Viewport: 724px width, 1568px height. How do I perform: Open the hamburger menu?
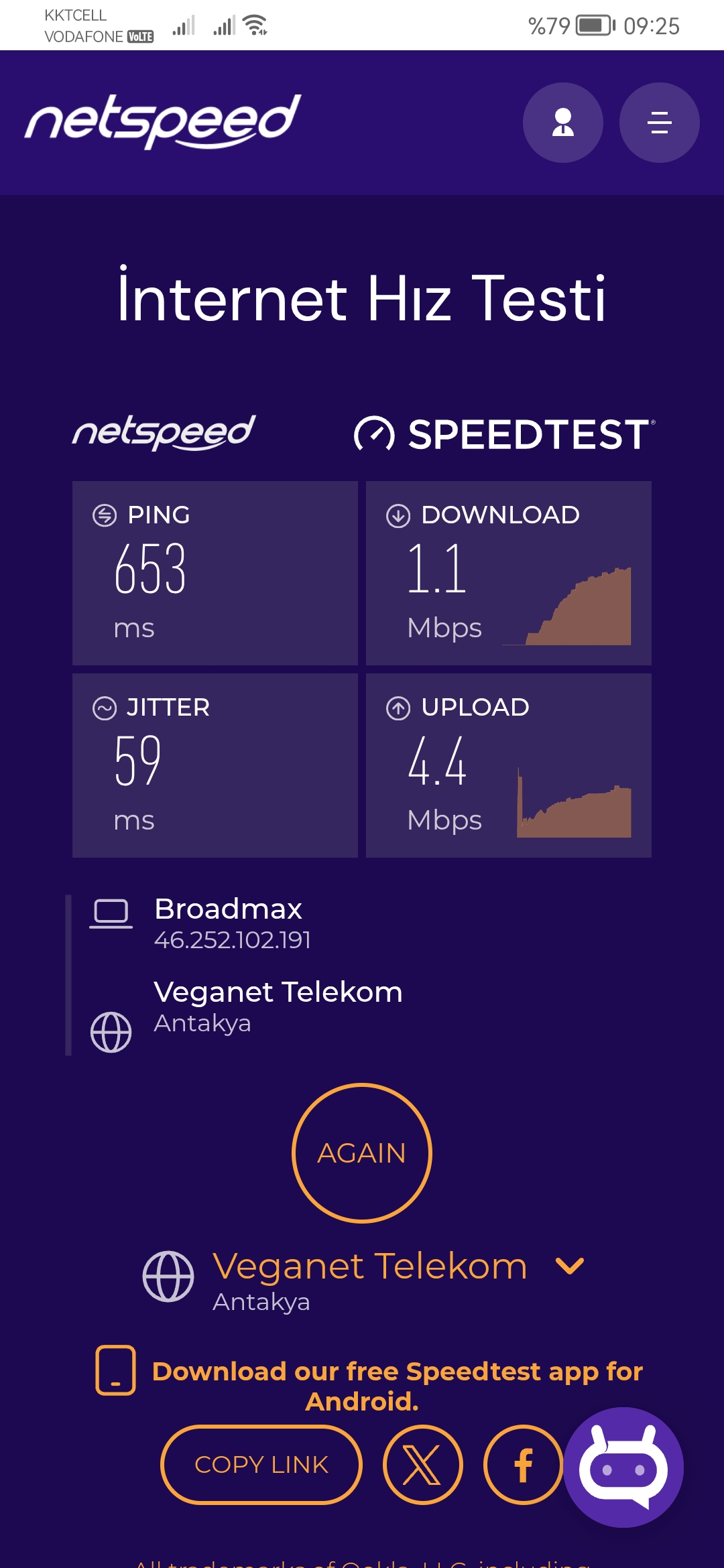pos(659,123)
